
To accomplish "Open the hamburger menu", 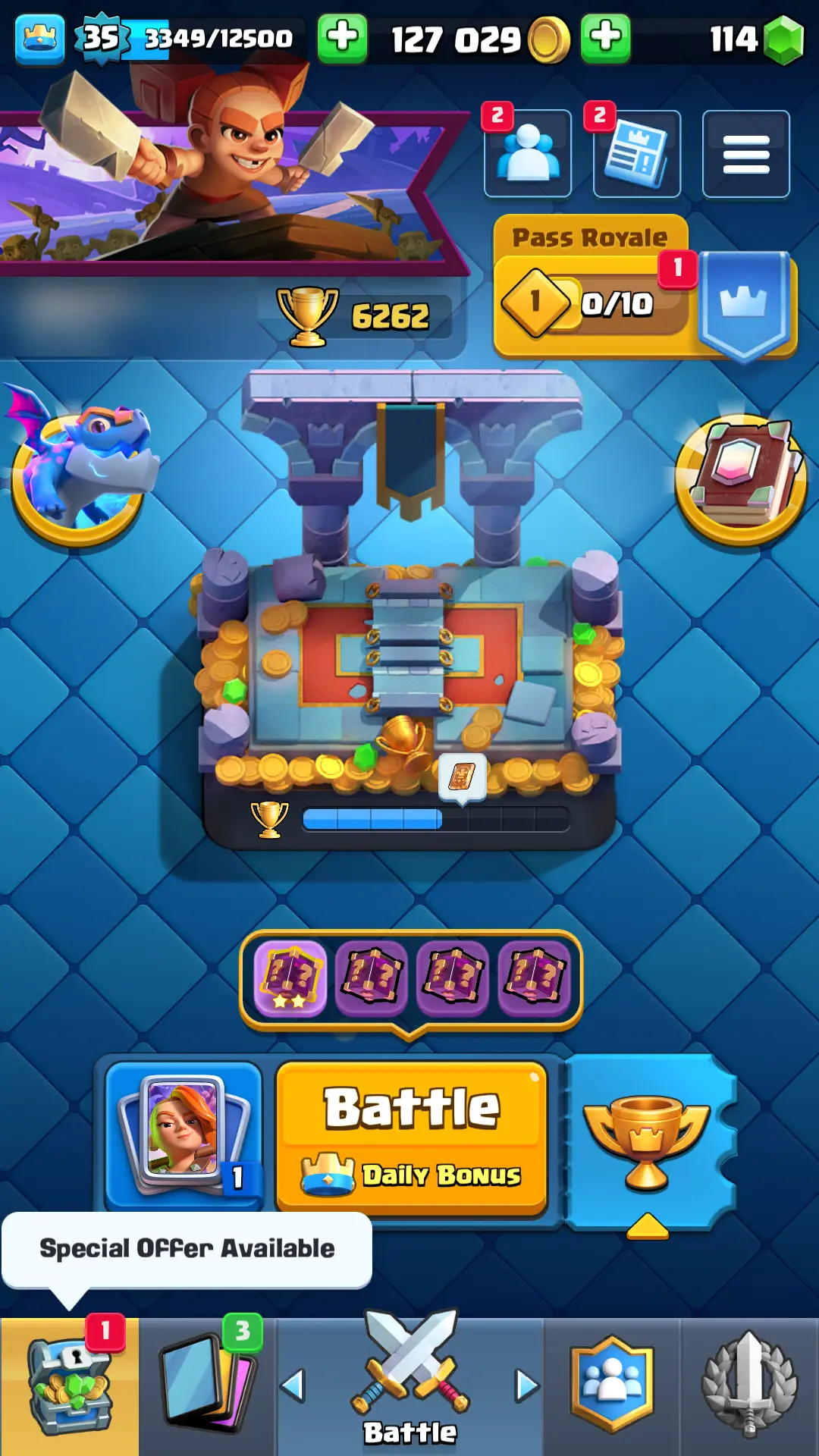I will click(x=745, y=154).
